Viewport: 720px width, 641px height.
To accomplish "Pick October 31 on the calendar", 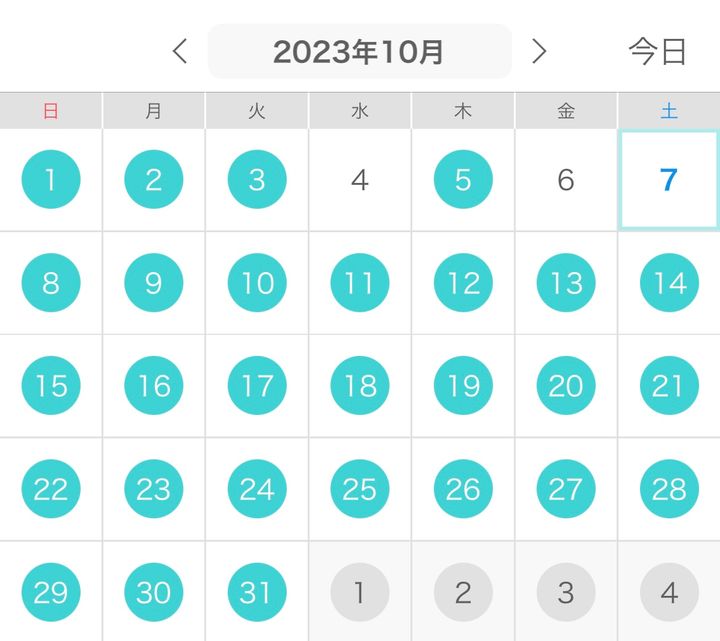I will pos(257,592).
